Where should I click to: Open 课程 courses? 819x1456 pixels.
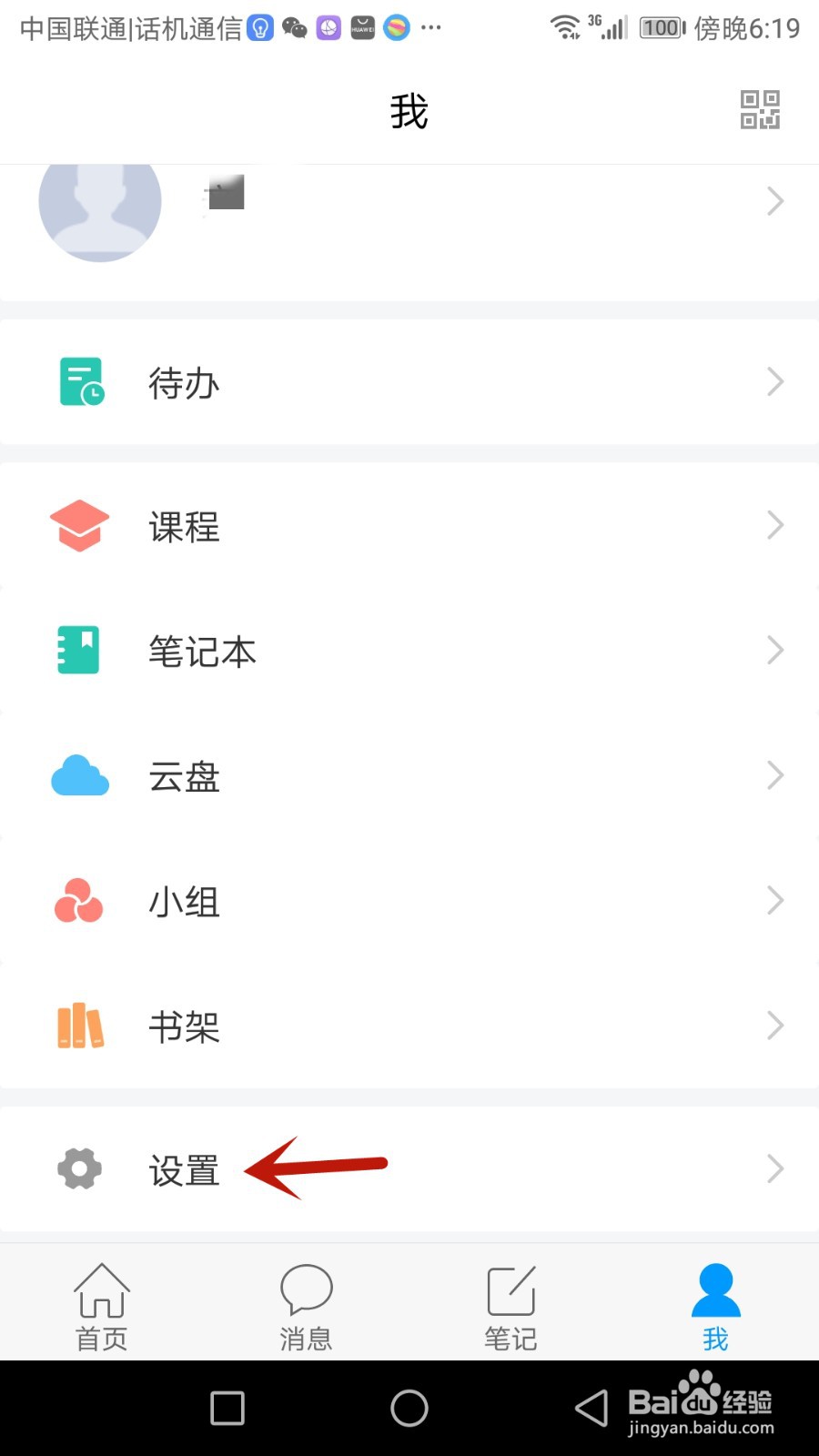tap(409, 525)
